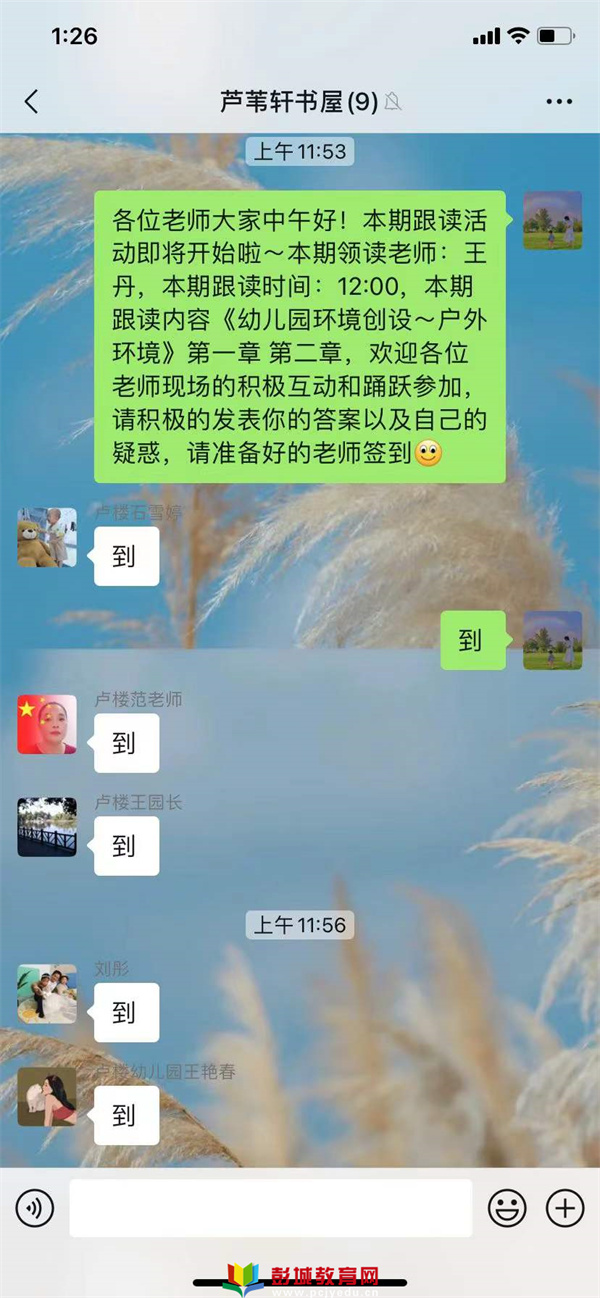This screenshot has width=600, height=1298.
Task: Focus the message text field
Action: click(x=270, y=1208)
